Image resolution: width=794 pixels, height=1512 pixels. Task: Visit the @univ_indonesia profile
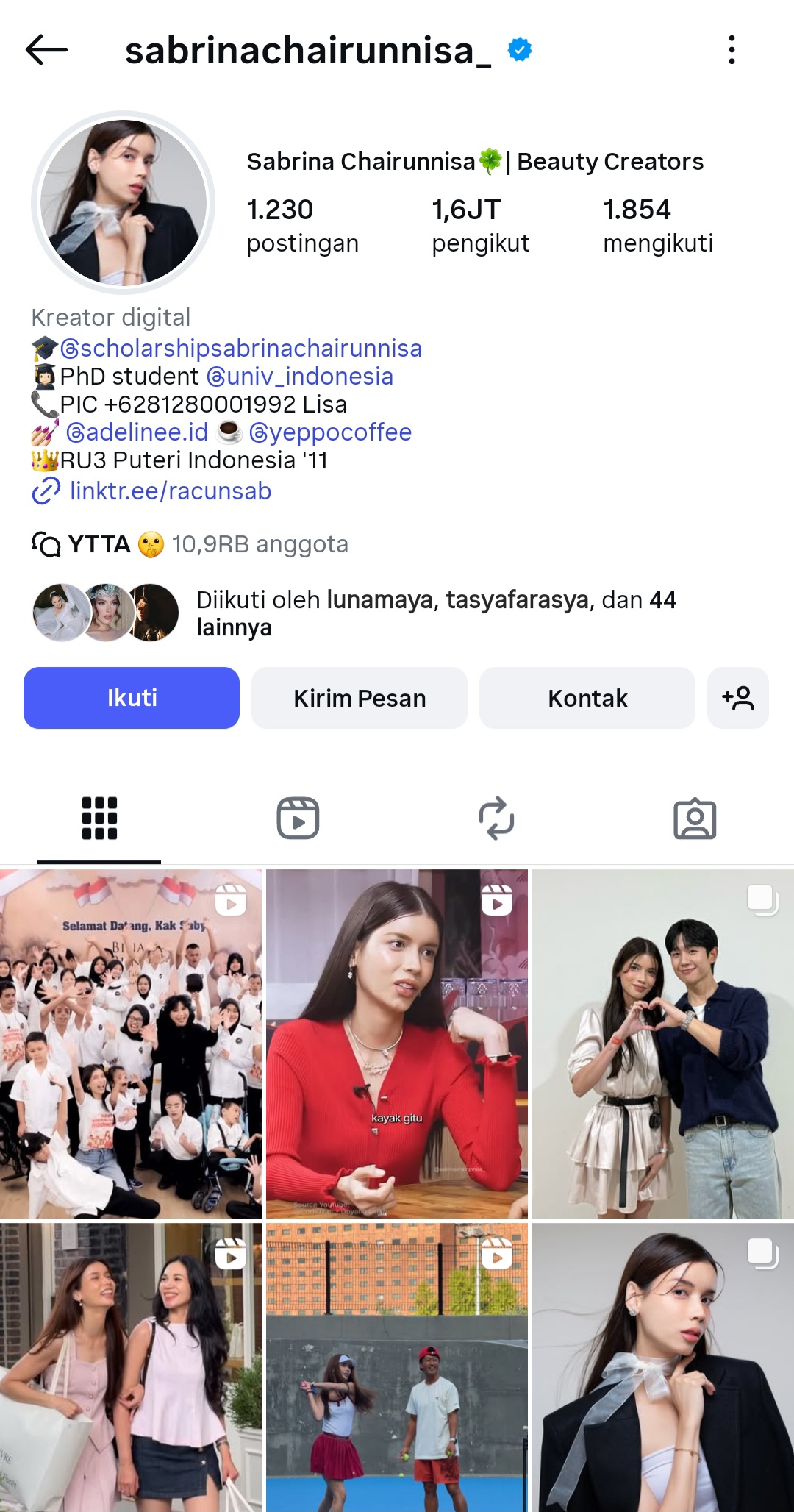click(x=300, y=376)
